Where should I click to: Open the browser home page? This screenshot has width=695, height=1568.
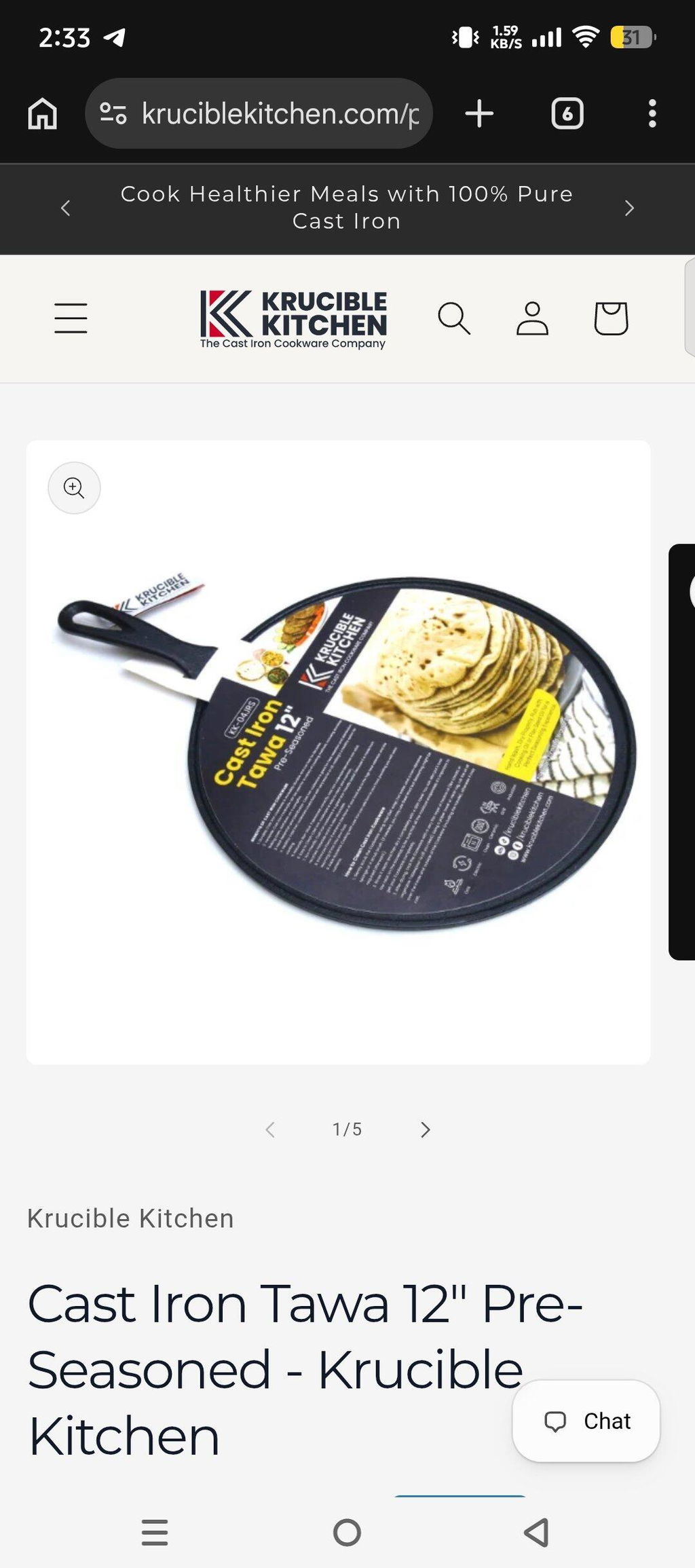42,113
